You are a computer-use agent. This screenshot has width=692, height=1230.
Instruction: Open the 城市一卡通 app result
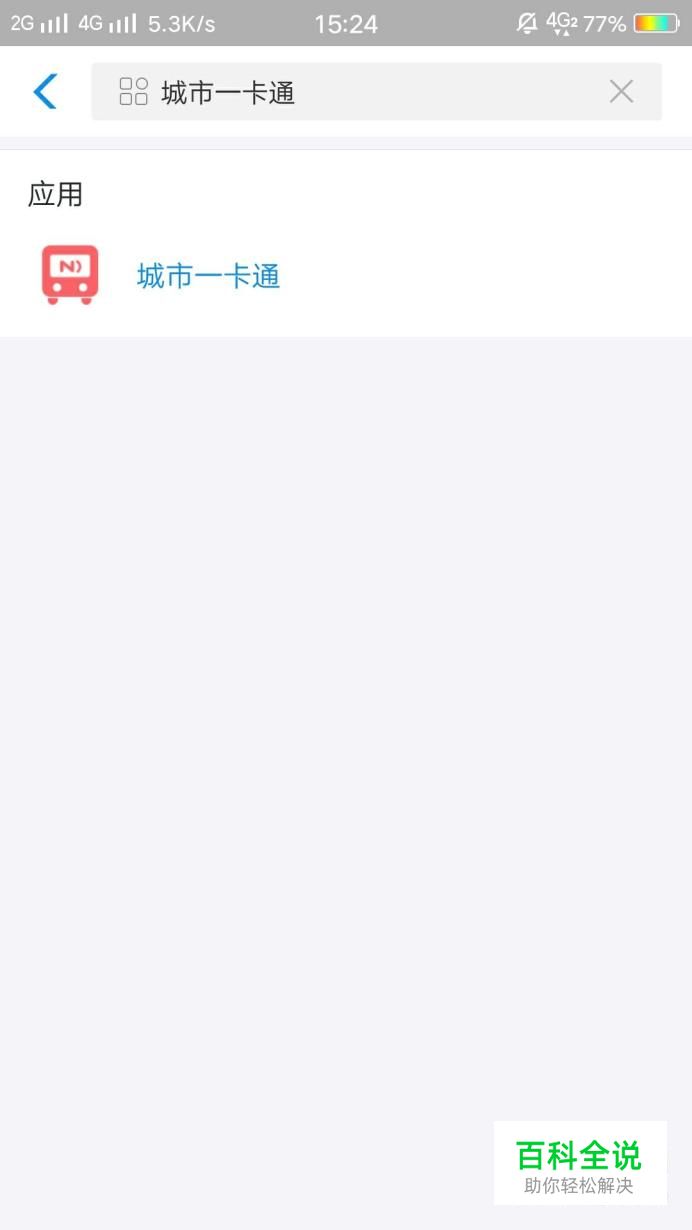208,276
